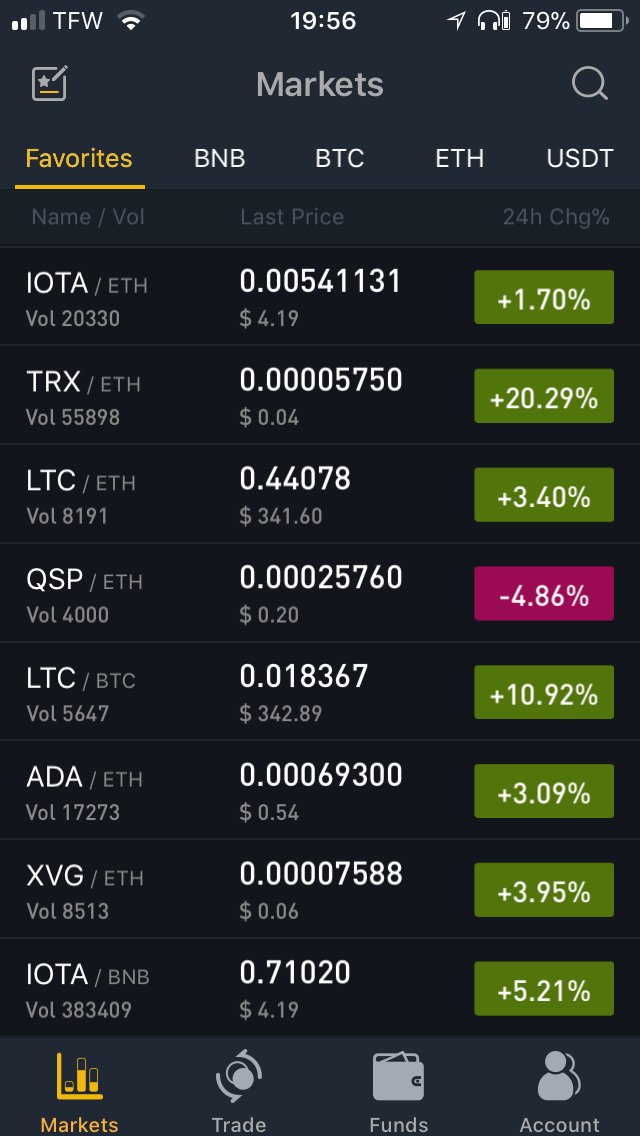Switch to the BNB market tab

pos(220,158)
